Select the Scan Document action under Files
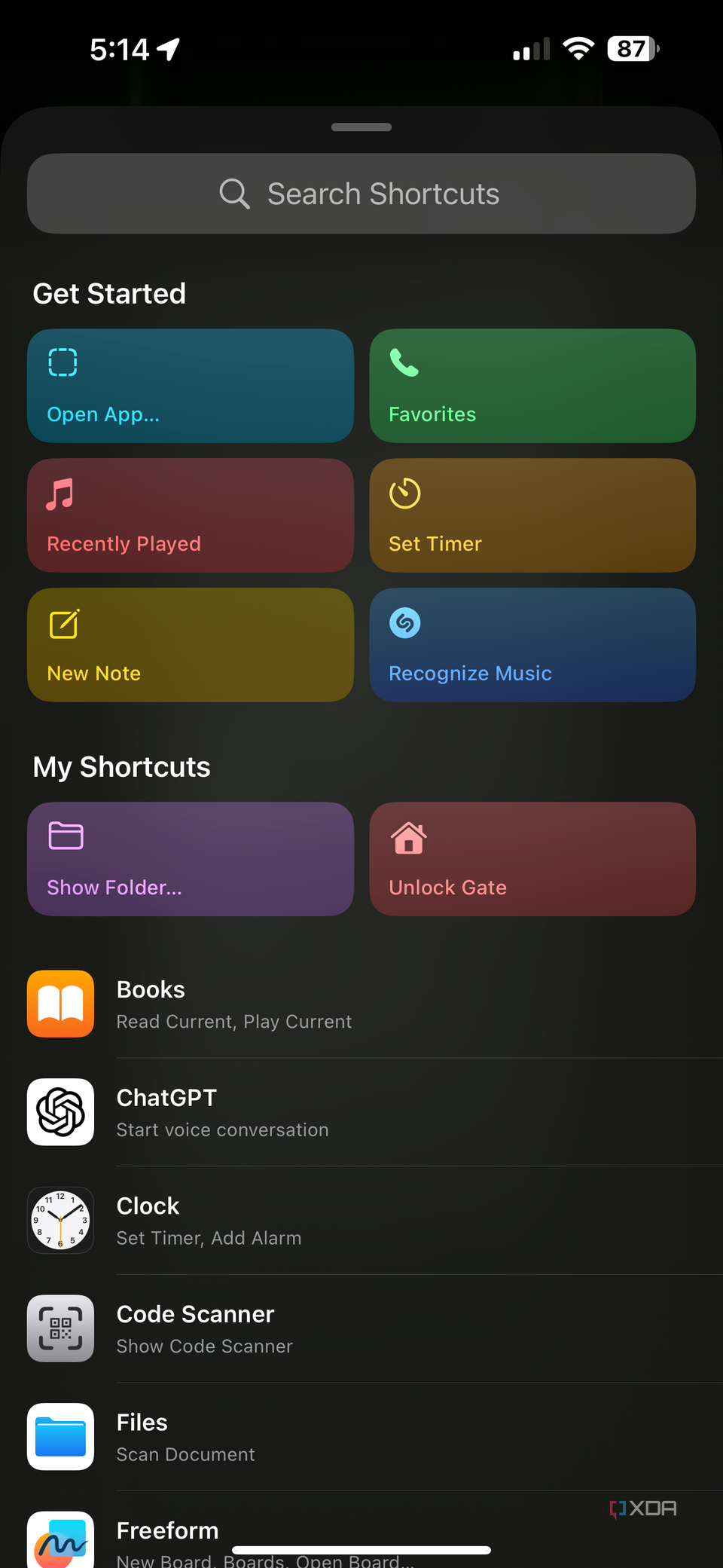The image size is (723, 1568). (x=185, y=1453)
